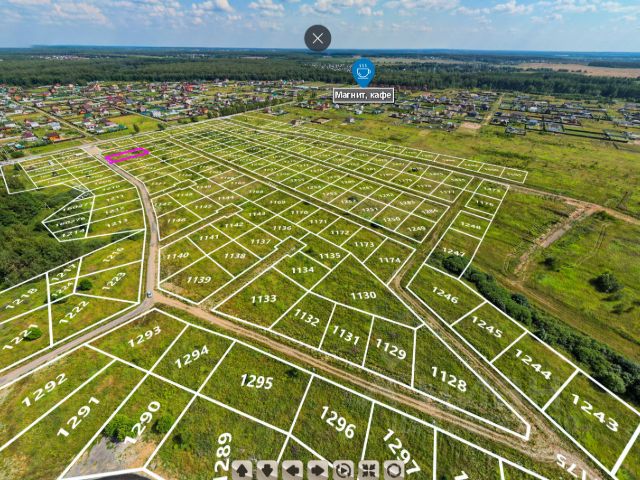Start panorama auto-rotation

pyautogui.click(x=343, y=470)
